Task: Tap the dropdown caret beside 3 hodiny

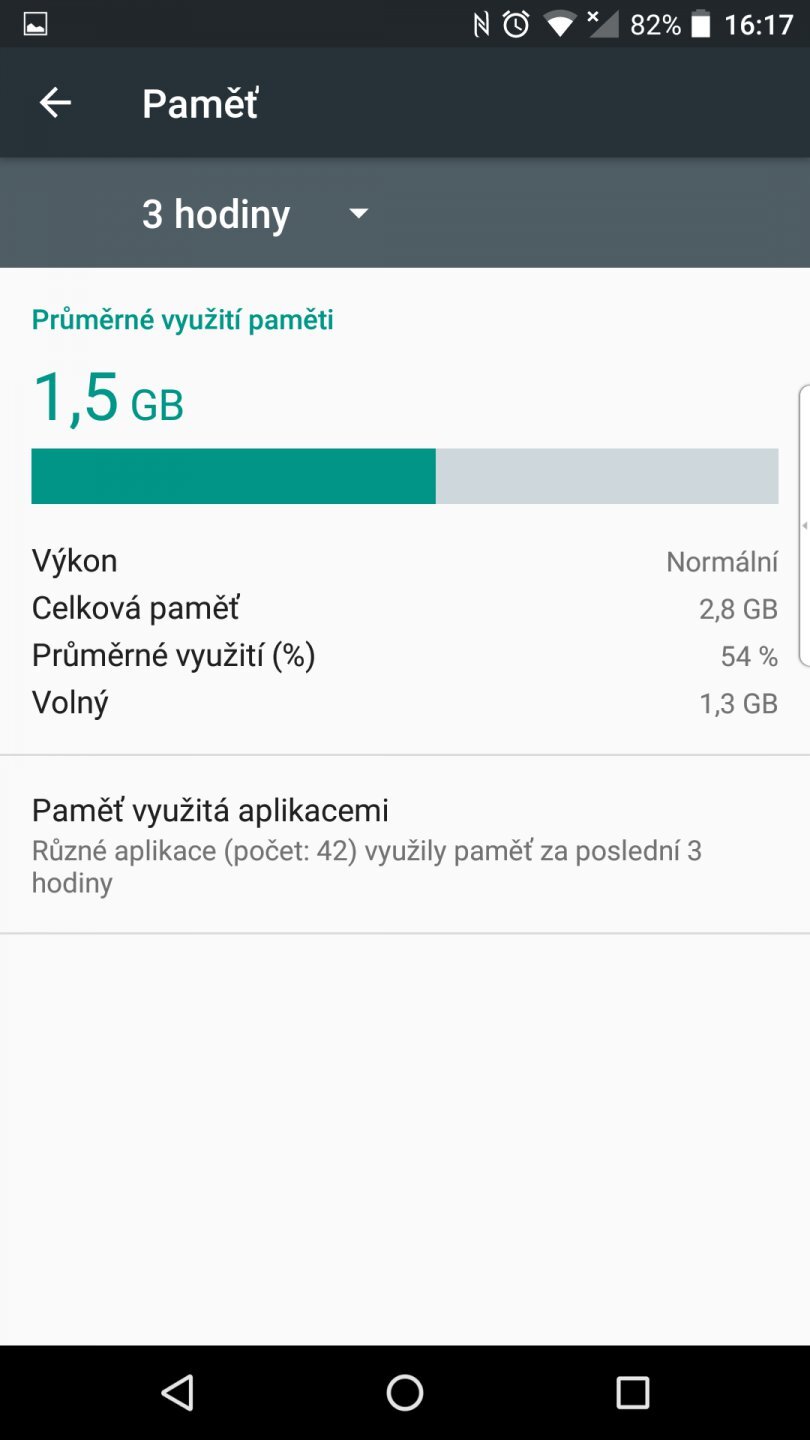Action: tap(358, 213)
